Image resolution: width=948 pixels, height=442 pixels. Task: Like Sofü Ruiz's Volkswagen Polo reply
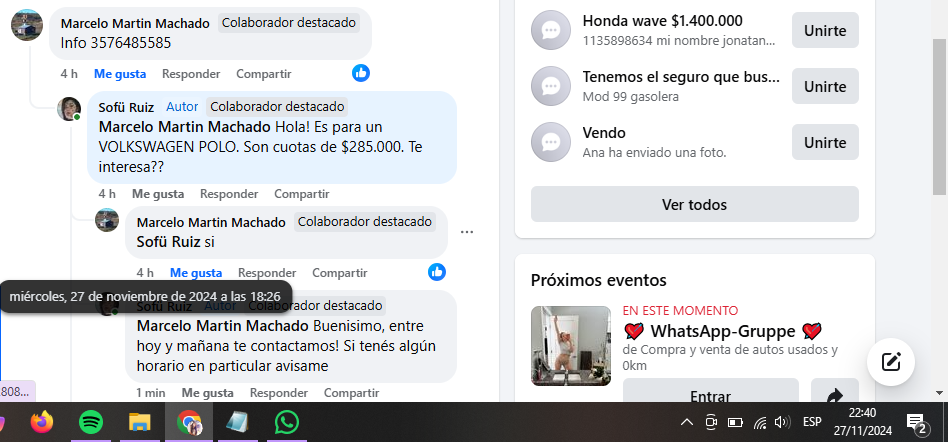158,193
